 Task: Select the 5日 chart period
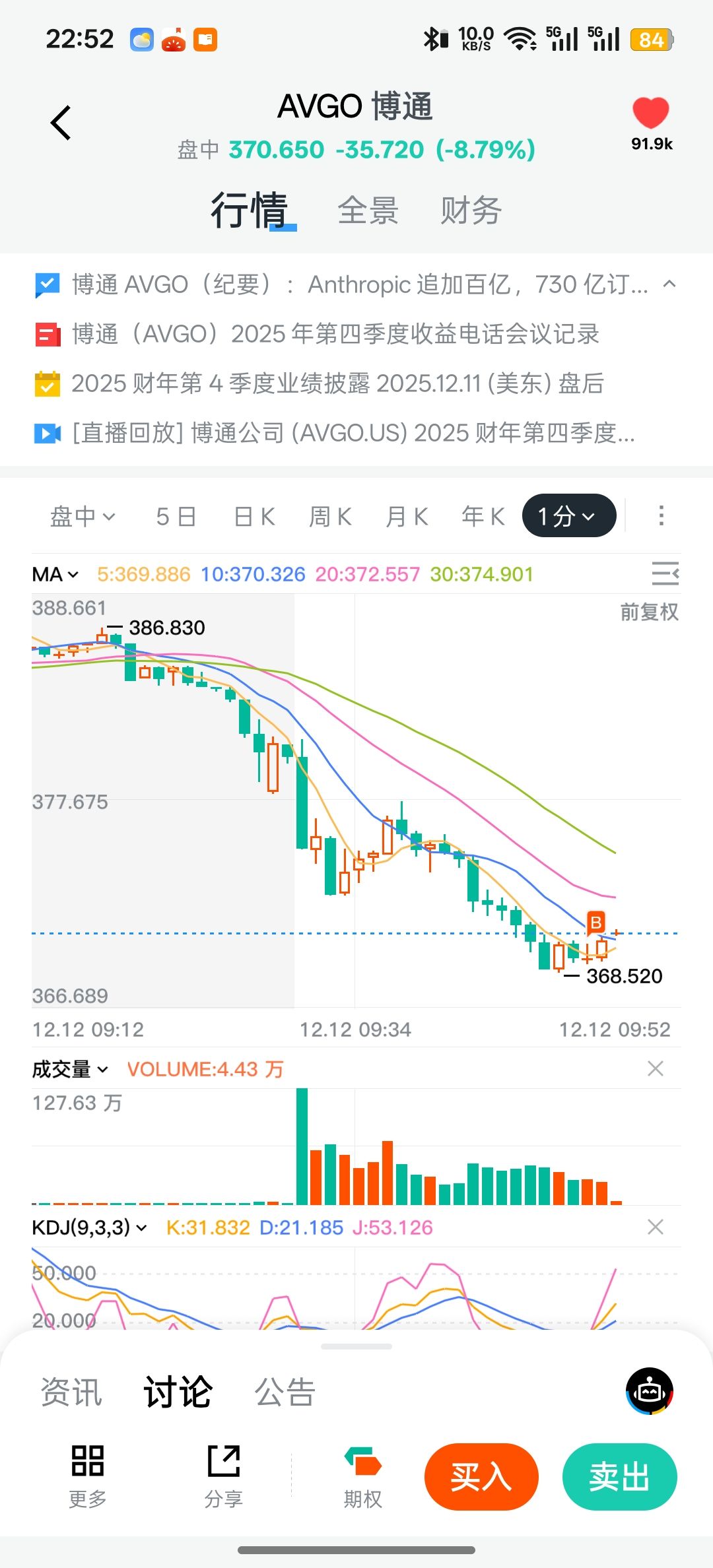click(x=176, y=516)
